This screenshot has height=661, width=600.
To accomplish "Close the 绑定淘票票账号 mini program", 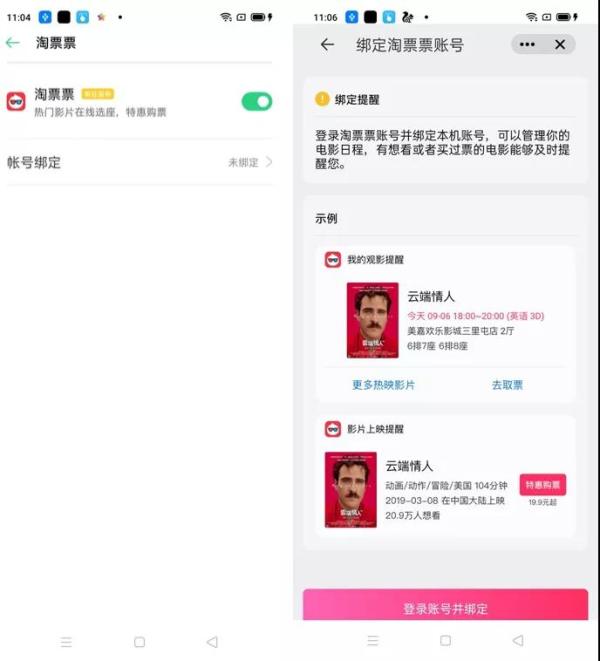I will click(560, 45).
